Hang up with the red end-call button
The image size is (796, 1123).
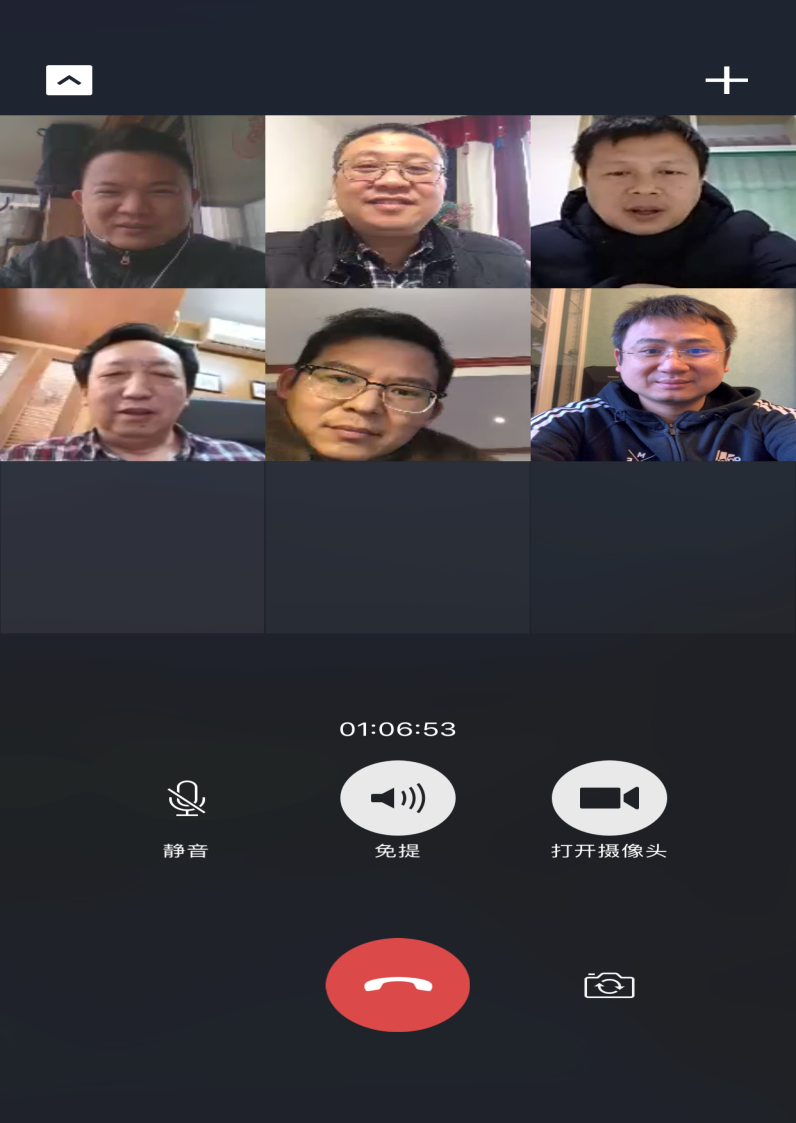pos(398,984)
